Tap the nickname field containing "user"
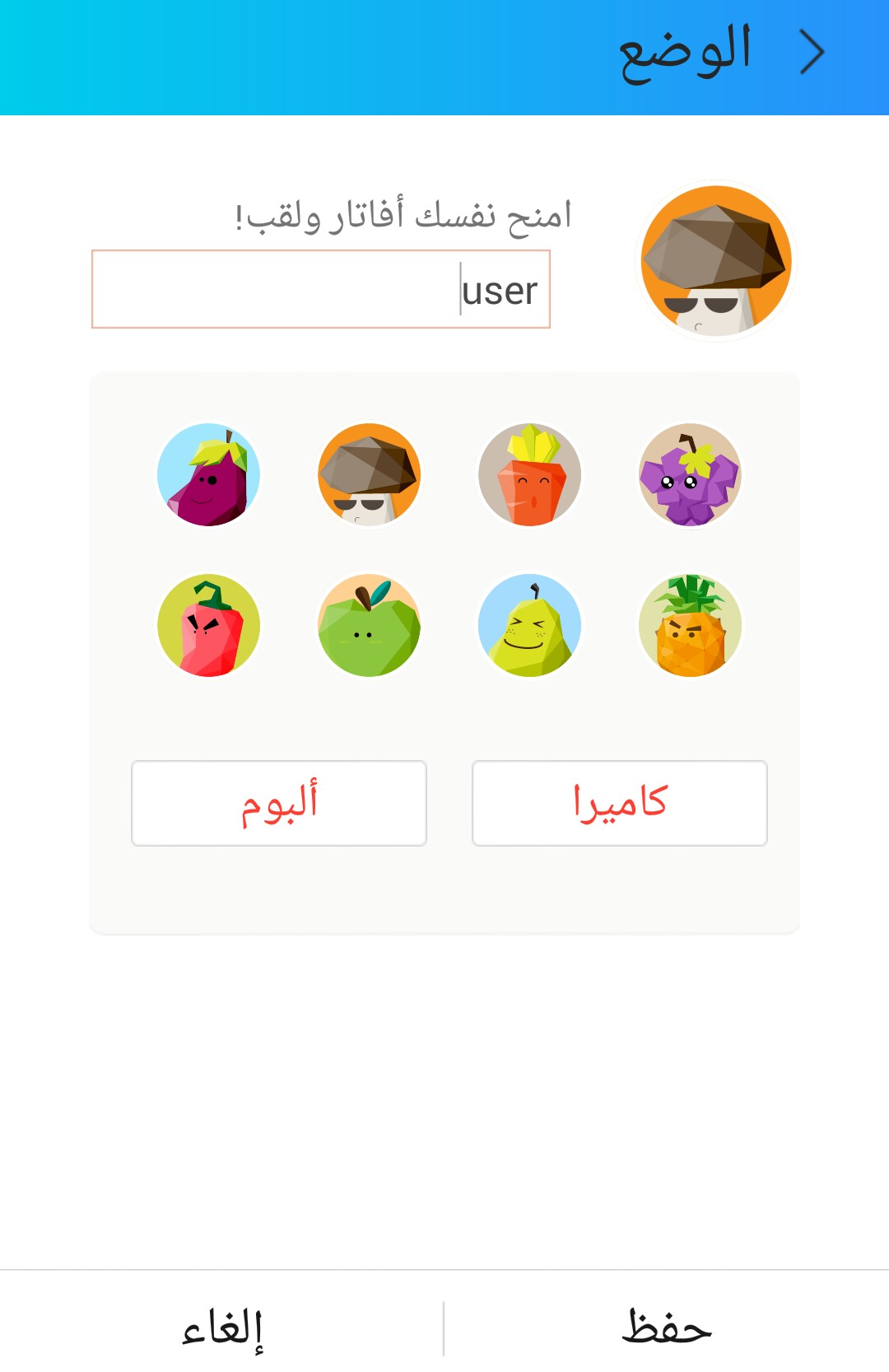889x1372 pixels. 321,289
